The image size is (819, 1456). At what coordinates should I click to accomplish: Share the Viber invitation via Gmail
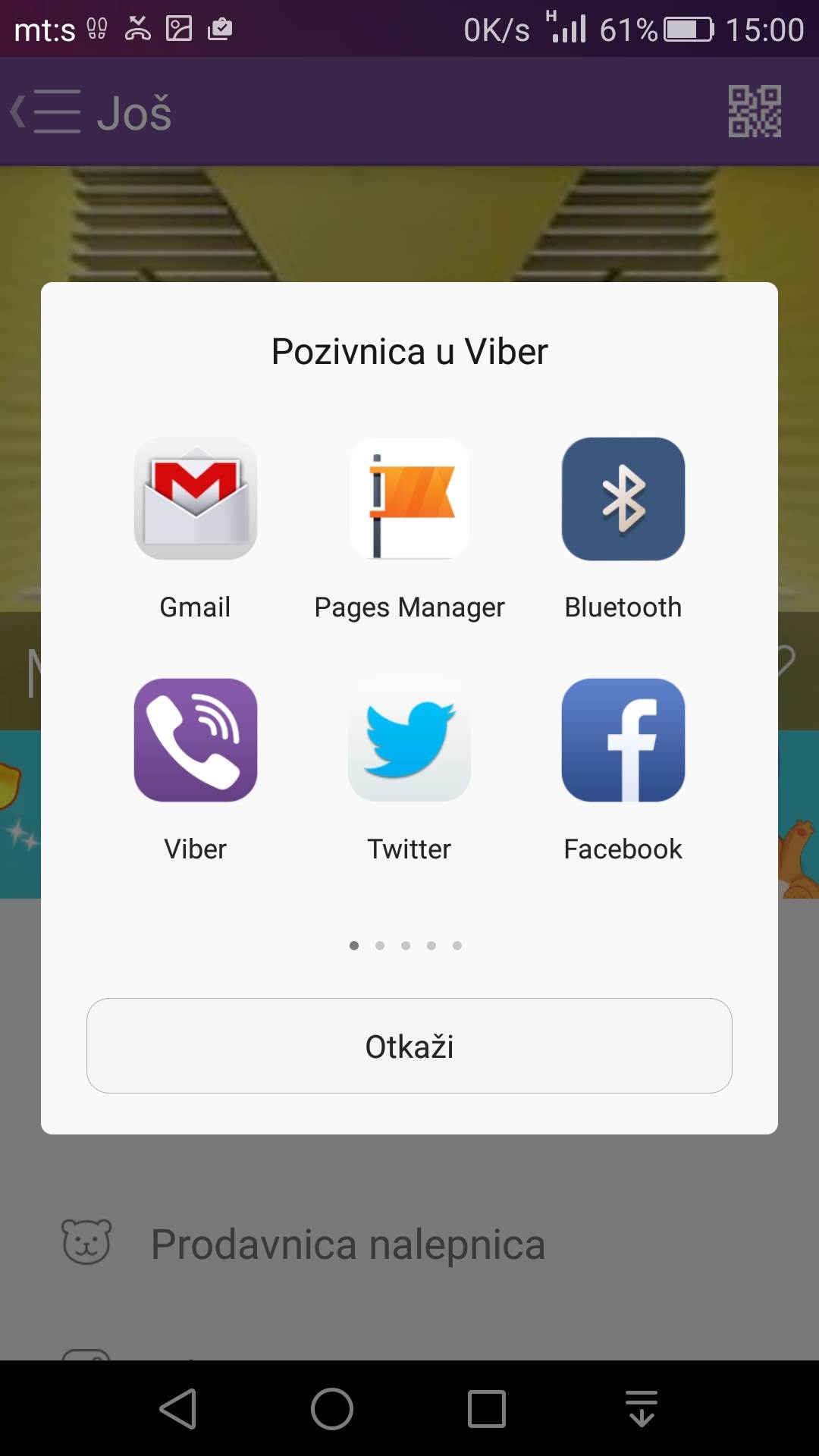pos(196,499)
